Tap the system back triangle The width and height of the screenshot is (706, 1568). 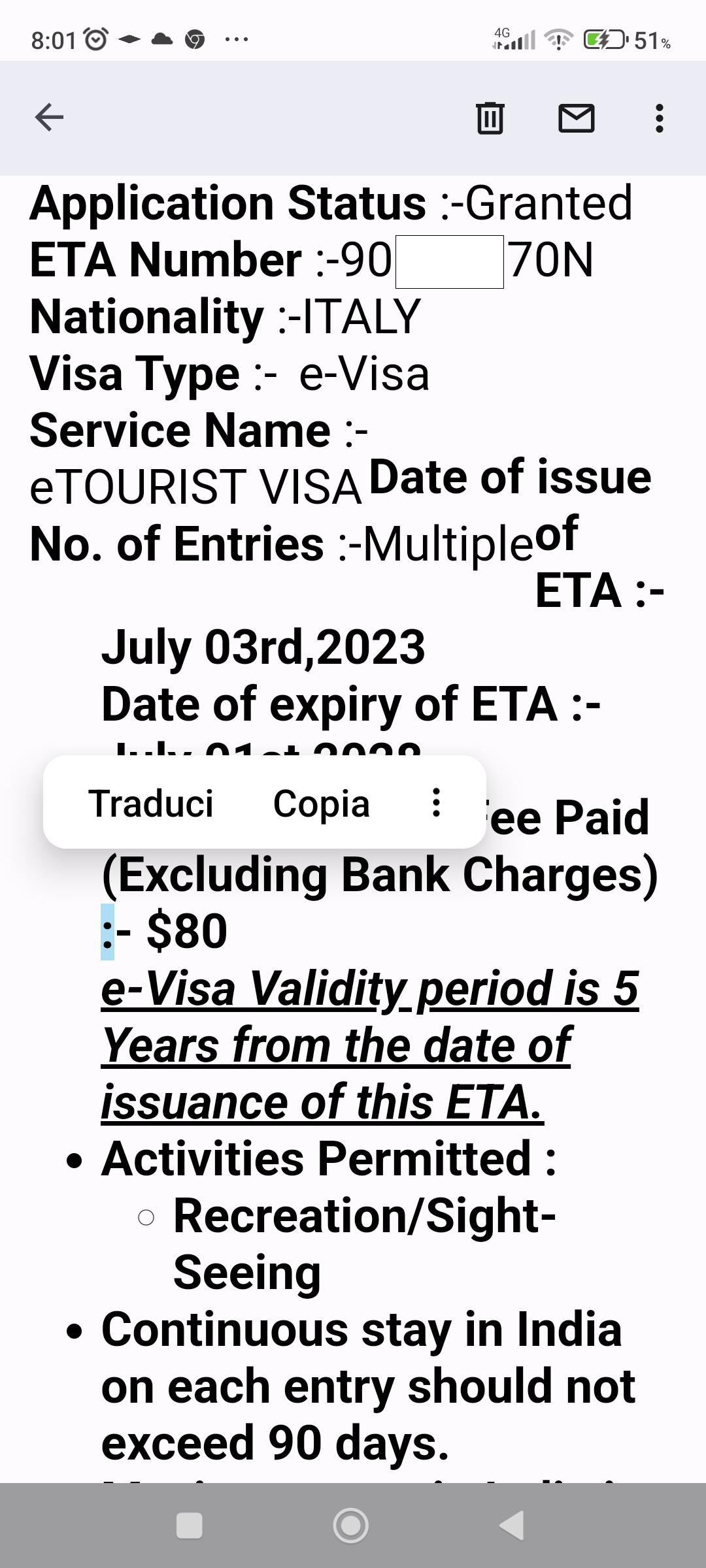(511, 1526)
